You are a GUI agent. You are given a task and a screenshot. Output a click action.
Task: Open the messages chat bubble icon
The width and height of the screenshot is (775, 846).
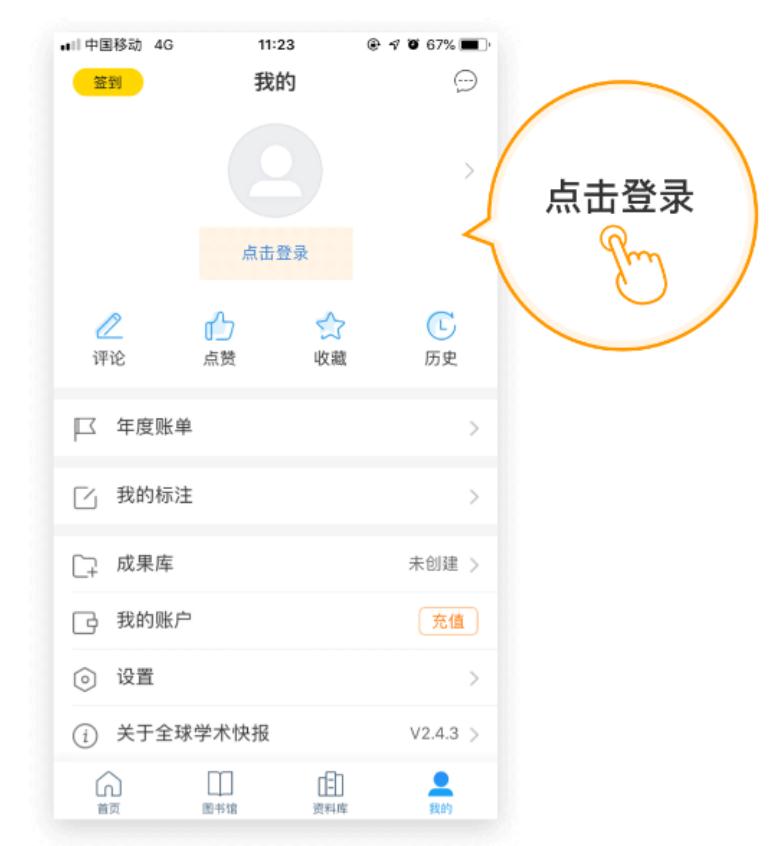point(465,82)
